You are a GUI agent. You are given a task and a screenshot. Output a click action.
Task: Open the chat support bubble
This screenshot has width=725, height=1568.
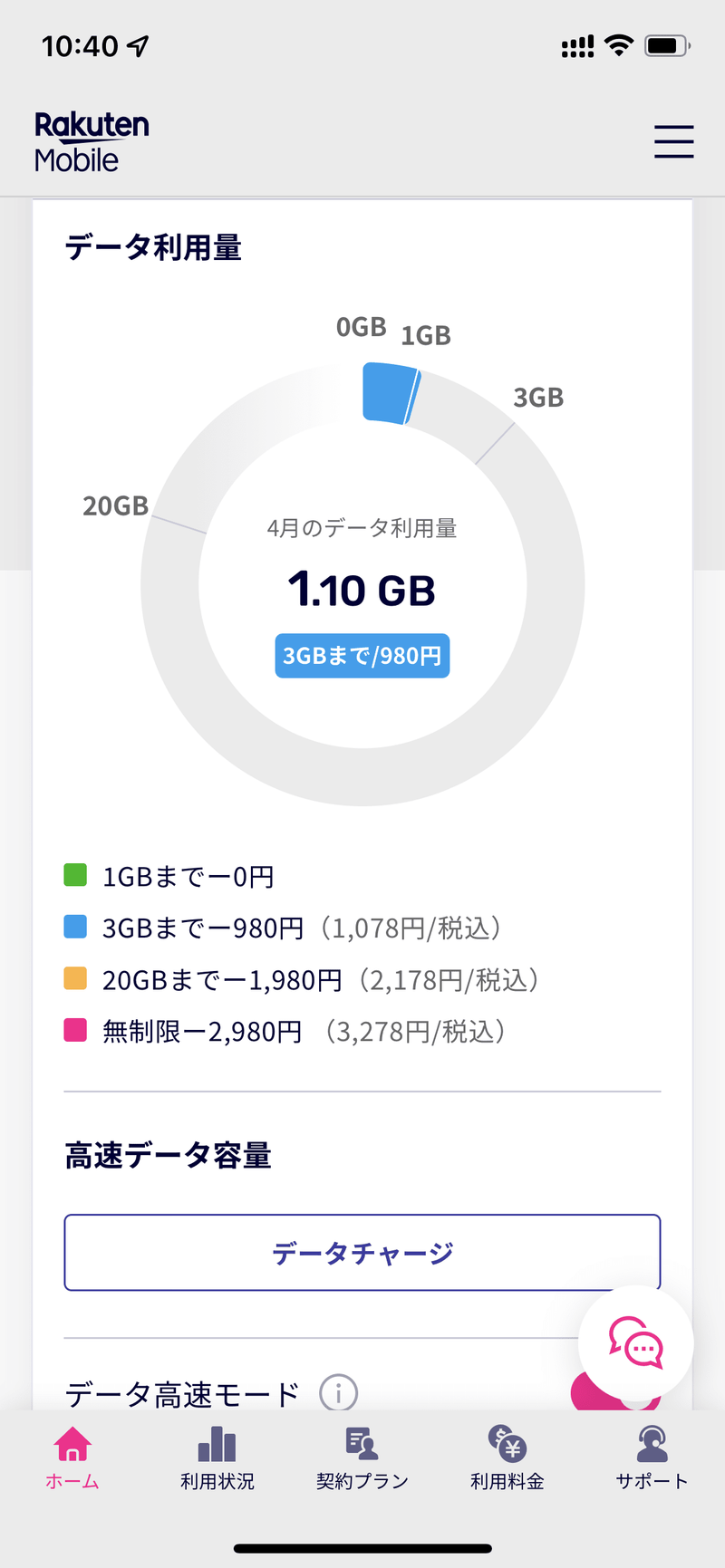click(636, 1343)
